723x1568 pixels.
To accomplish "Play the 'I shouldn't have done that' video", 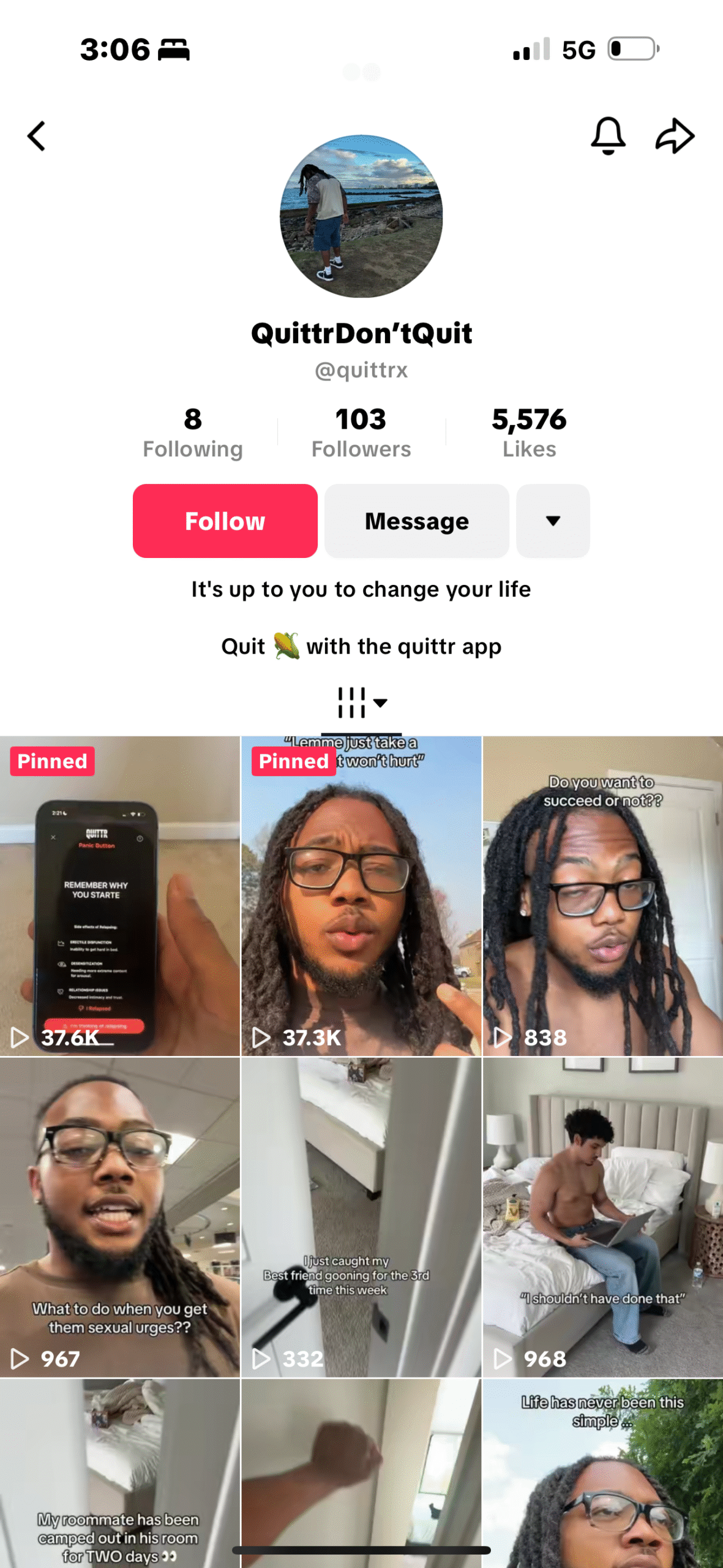I will tap(602, 1216).
